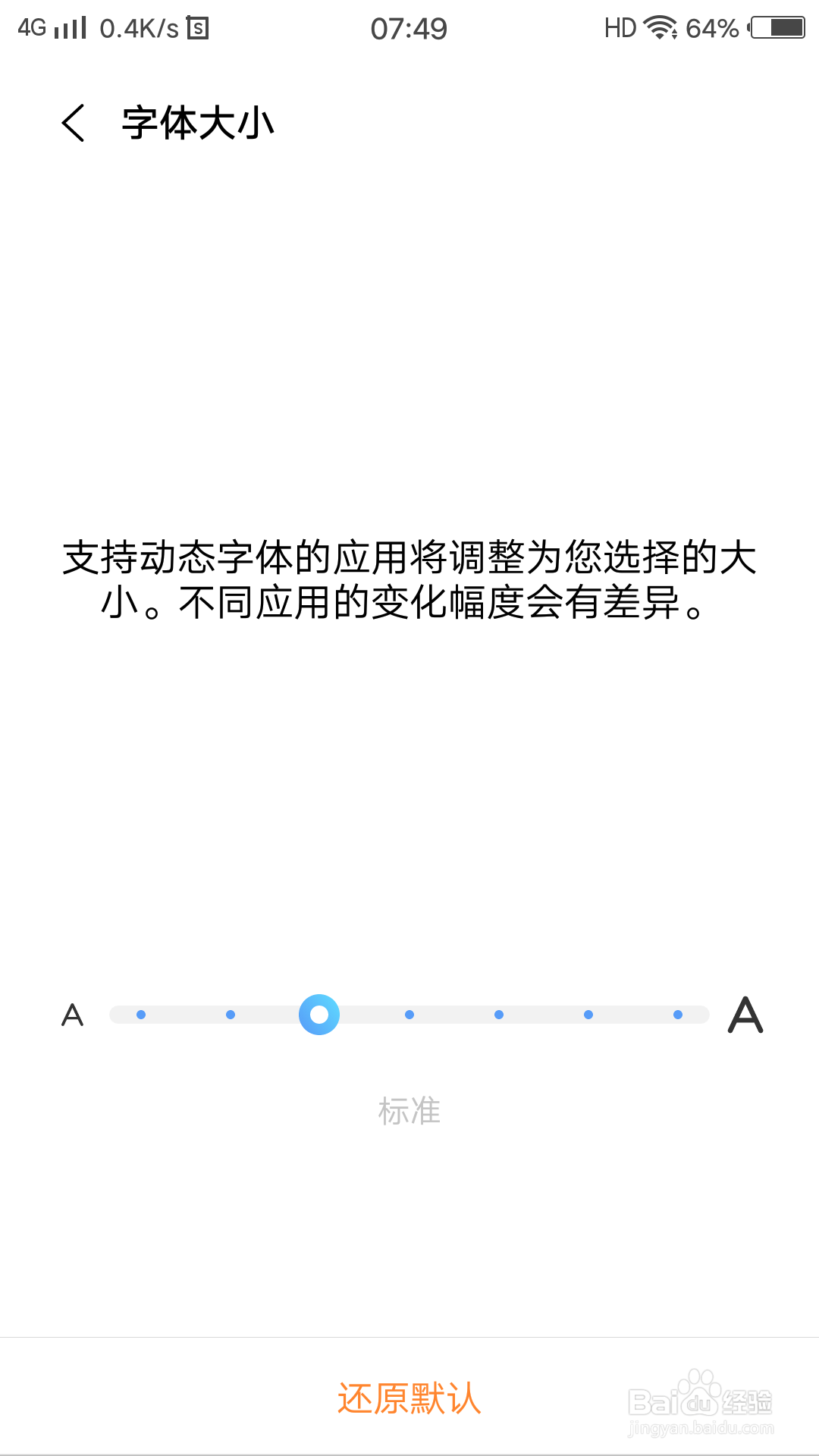Tap the large A icon to increase font size

tap(745, 1015)
